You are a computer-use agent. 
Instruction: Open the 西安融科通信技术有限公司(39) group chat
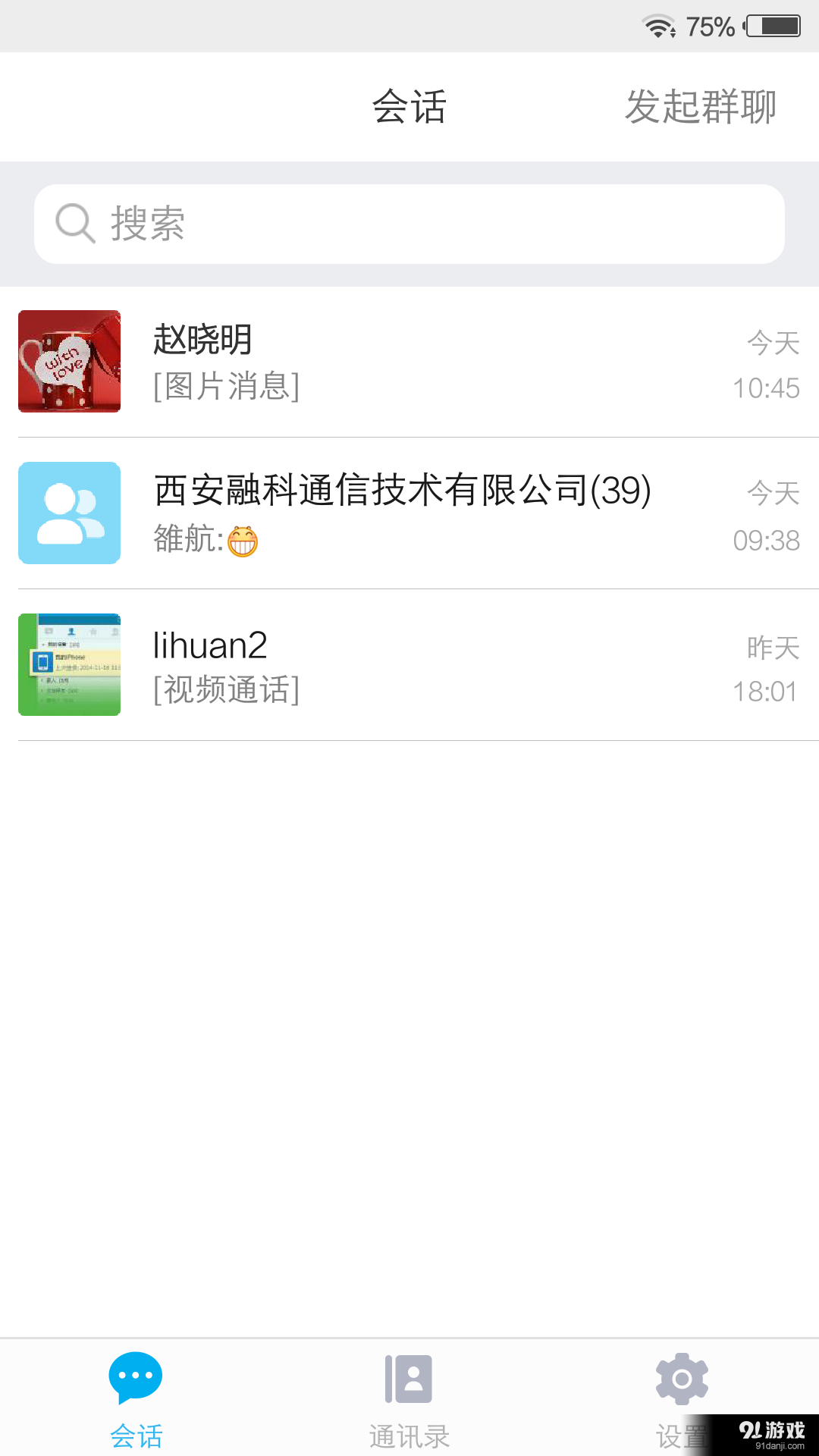click(x=409, y=513)
